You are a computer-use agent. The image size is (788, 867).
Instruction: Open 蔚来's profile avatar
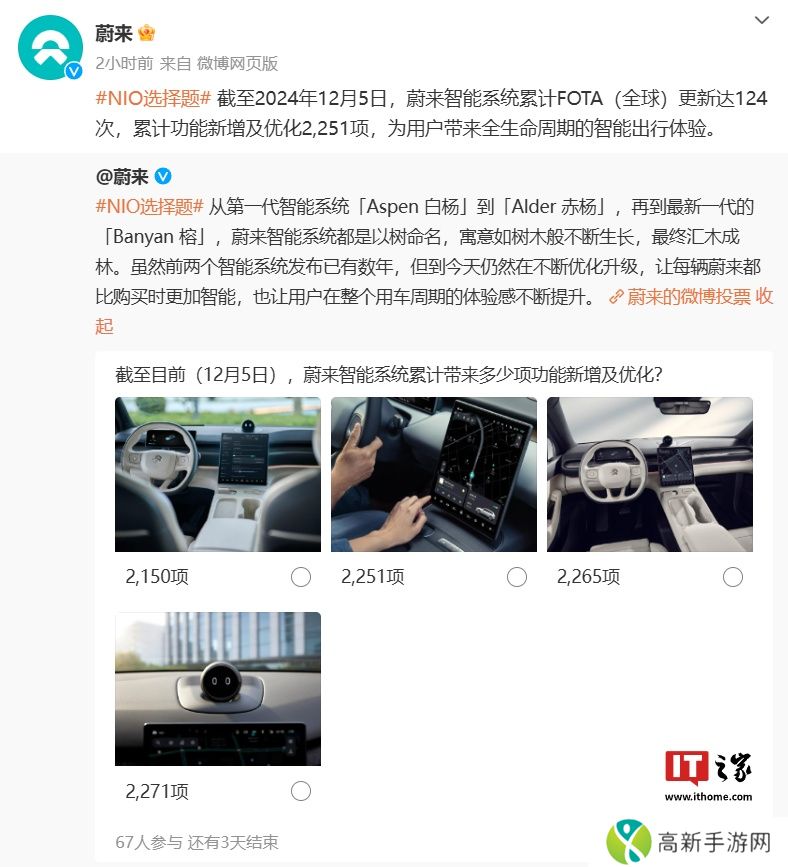(x=49, y=49)
